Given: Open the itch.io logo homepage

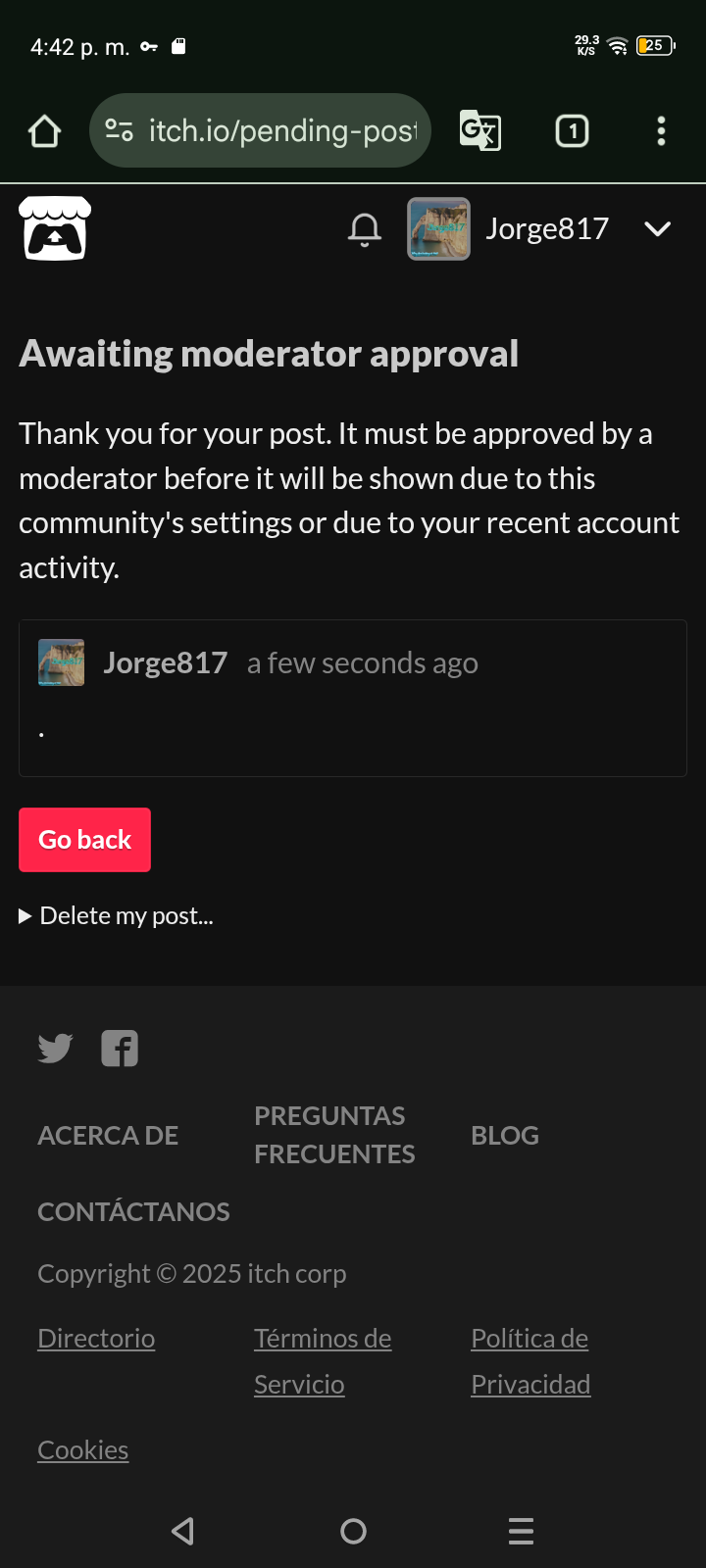Looking at the screenshot, I should point(55,228).
